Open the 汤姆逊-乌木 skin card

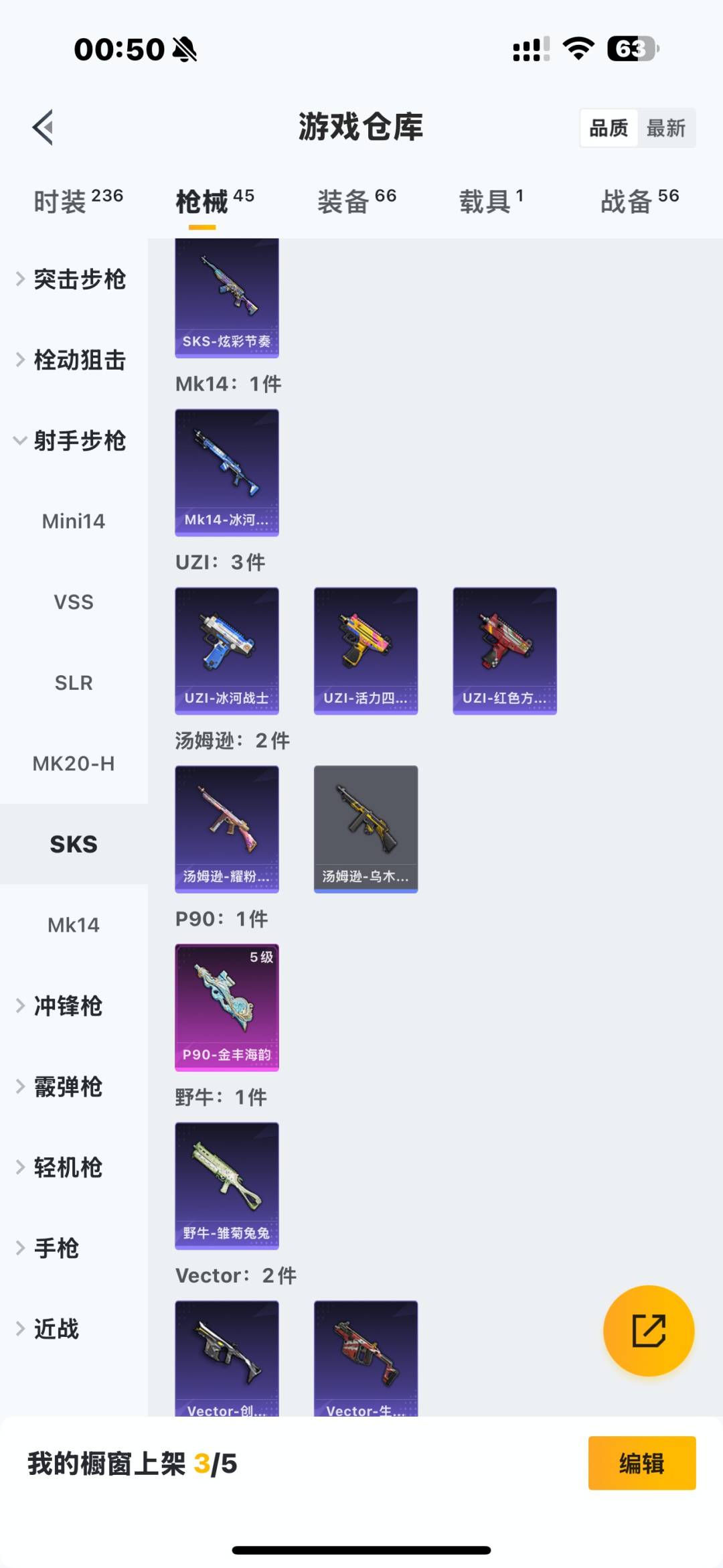366,829
